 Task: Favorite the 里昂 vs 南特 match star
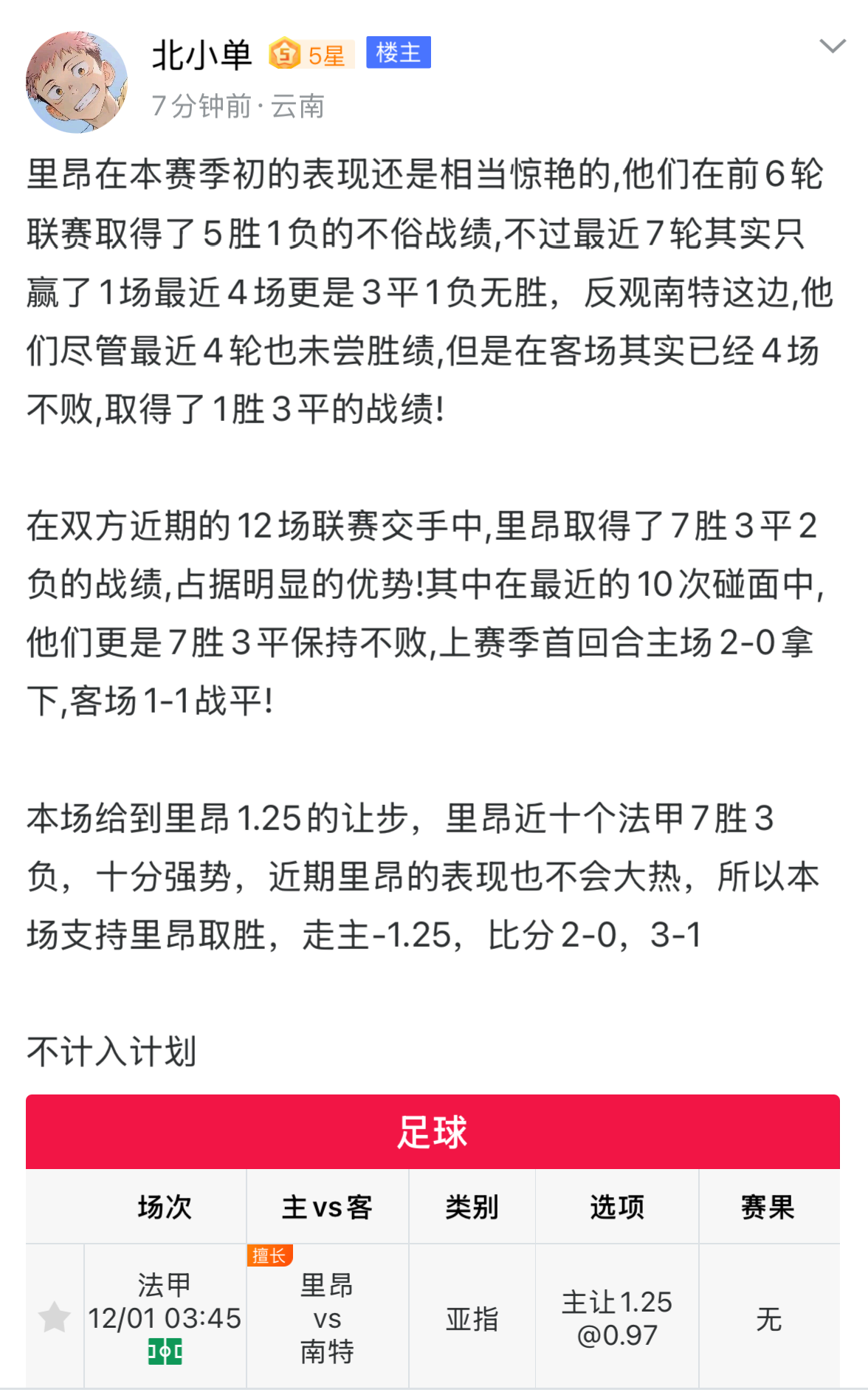pyautogui.click(x=55, y=1318)
